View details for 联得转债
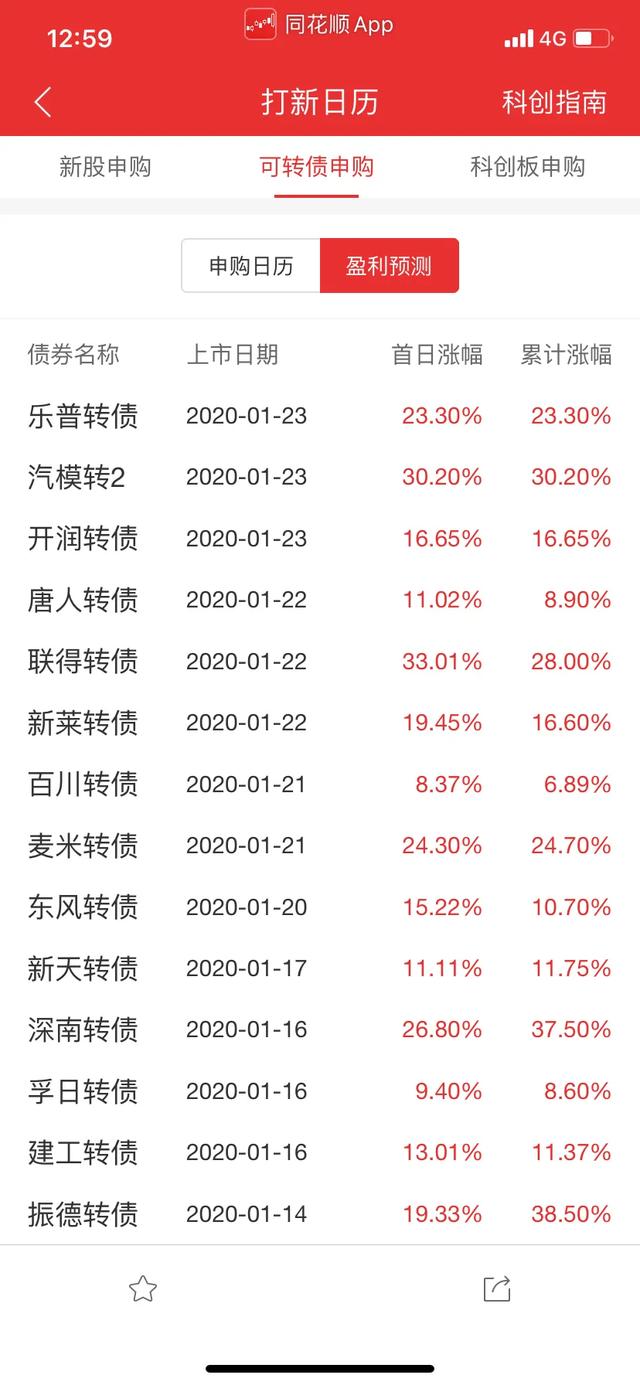The height and width of the screenshot is (1385, 640). click(x=320, y=661)
